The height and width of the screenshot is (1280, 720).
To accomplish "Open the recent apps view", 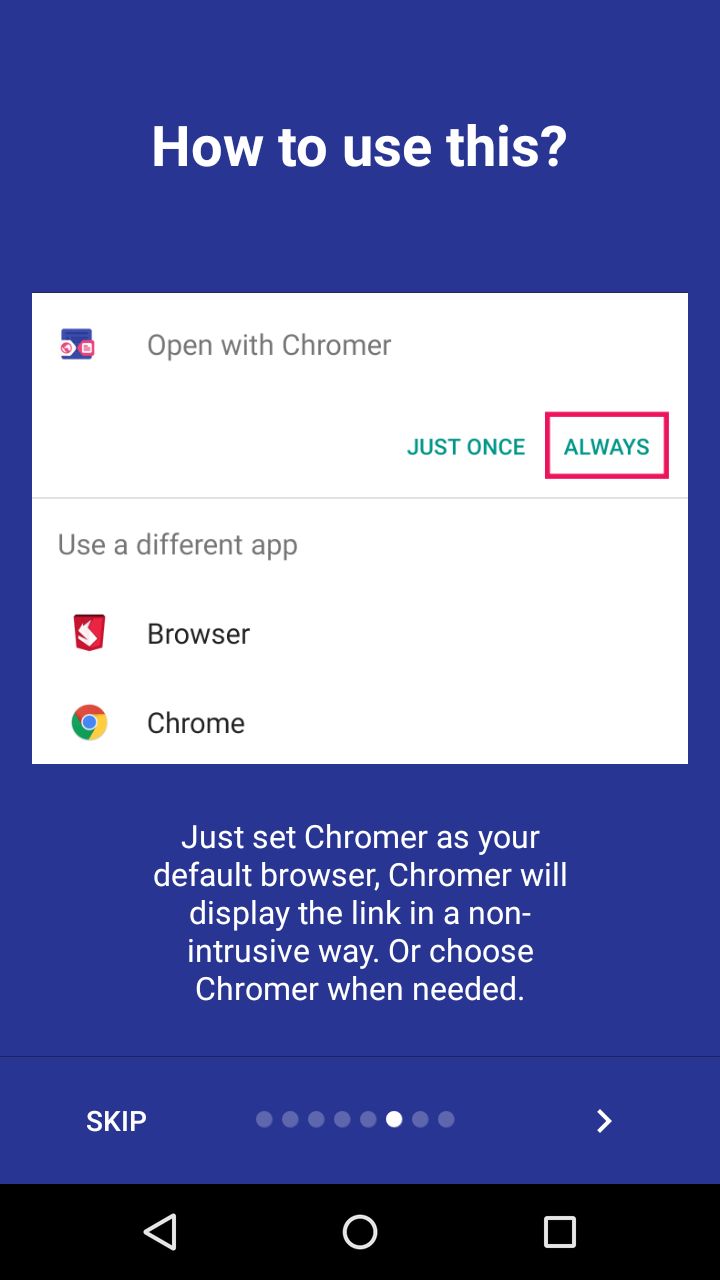I will point(560,1232).
